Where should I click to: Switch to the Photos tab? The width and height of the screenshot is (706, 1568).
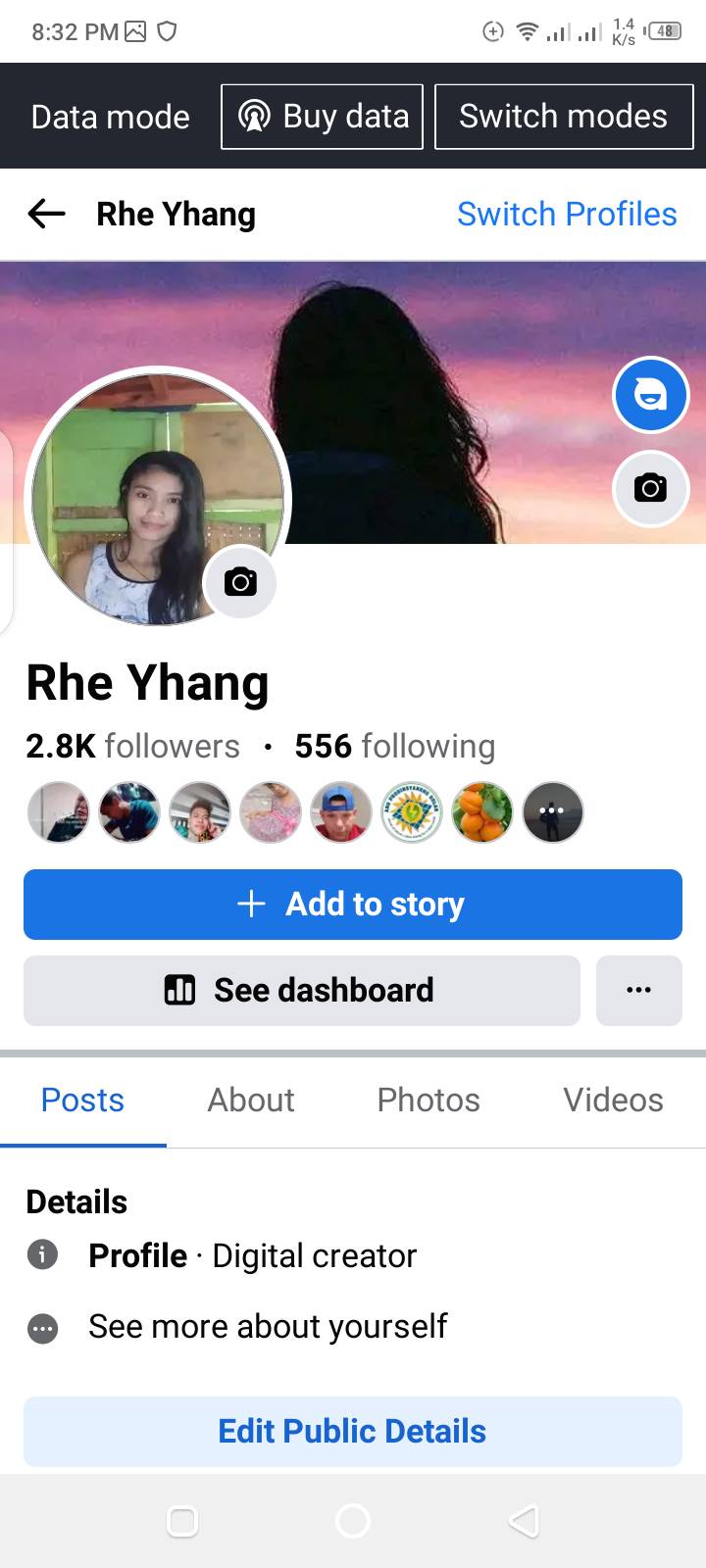click(x=429, y=1100)
